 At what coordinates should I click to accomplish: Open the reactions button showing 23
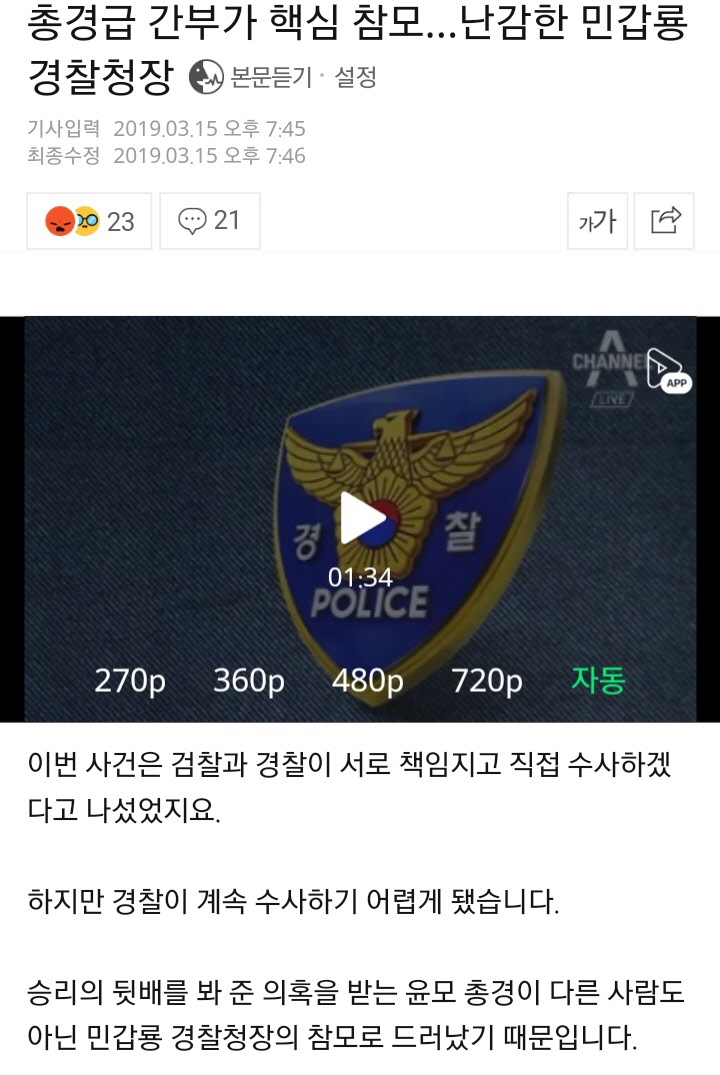point(89,221)
